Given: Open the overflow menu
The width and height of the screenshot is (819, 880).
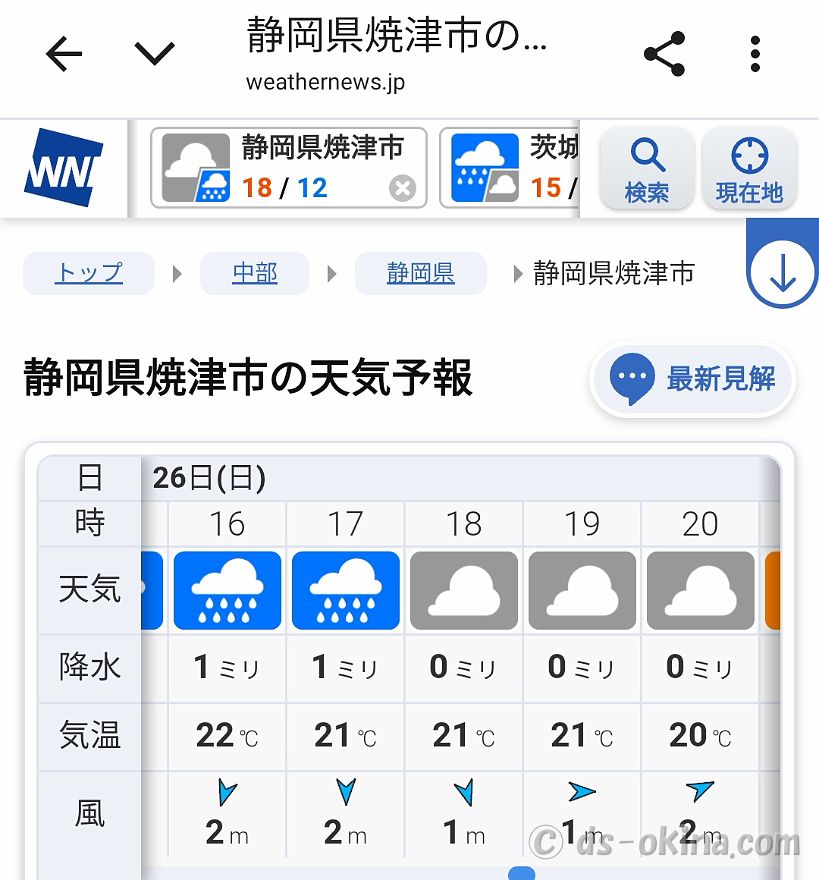Looking at the screenshot, I should (755, 54).
